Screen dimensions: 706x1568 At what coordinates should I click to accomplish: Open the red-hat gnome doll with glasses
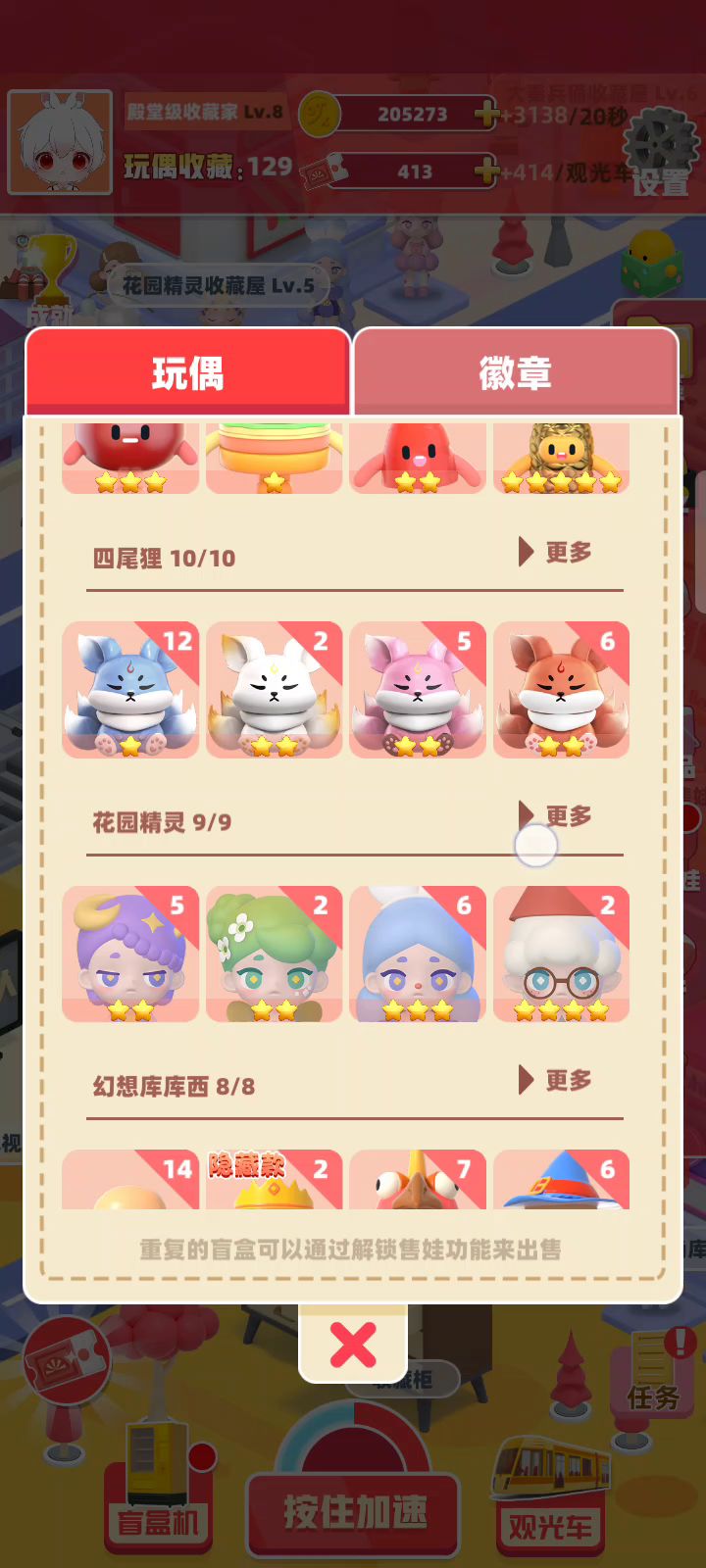[x=561, y=955]
